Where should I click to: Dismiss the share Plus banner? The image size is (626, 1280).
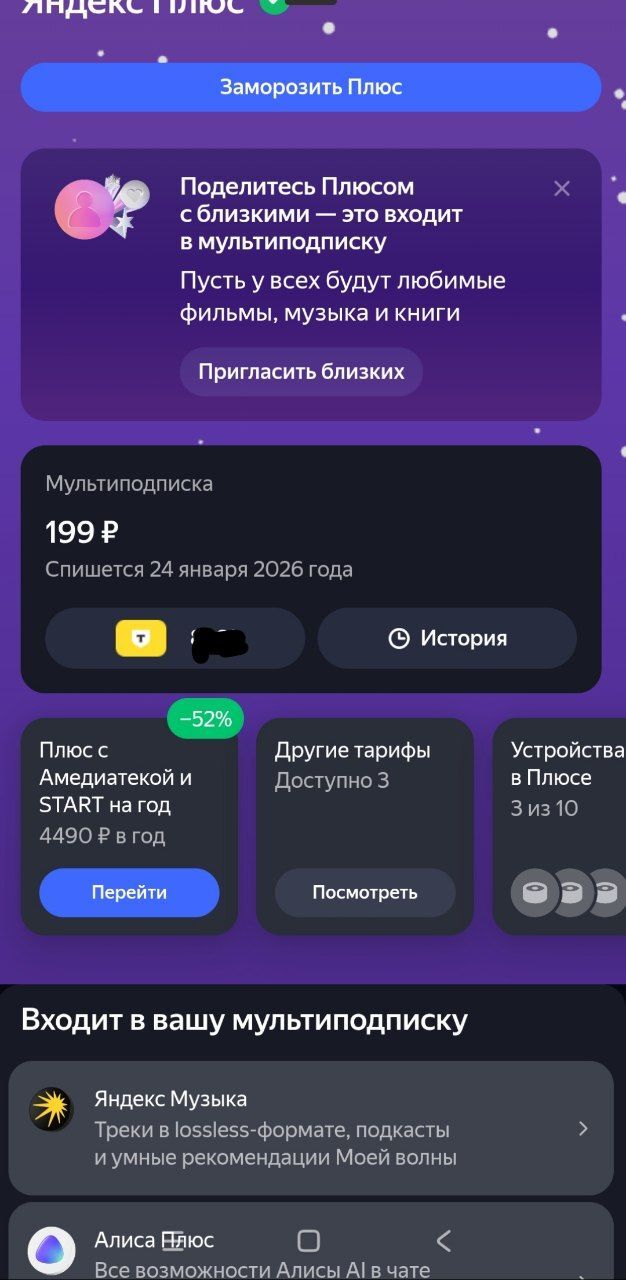(x=562, y=188)
